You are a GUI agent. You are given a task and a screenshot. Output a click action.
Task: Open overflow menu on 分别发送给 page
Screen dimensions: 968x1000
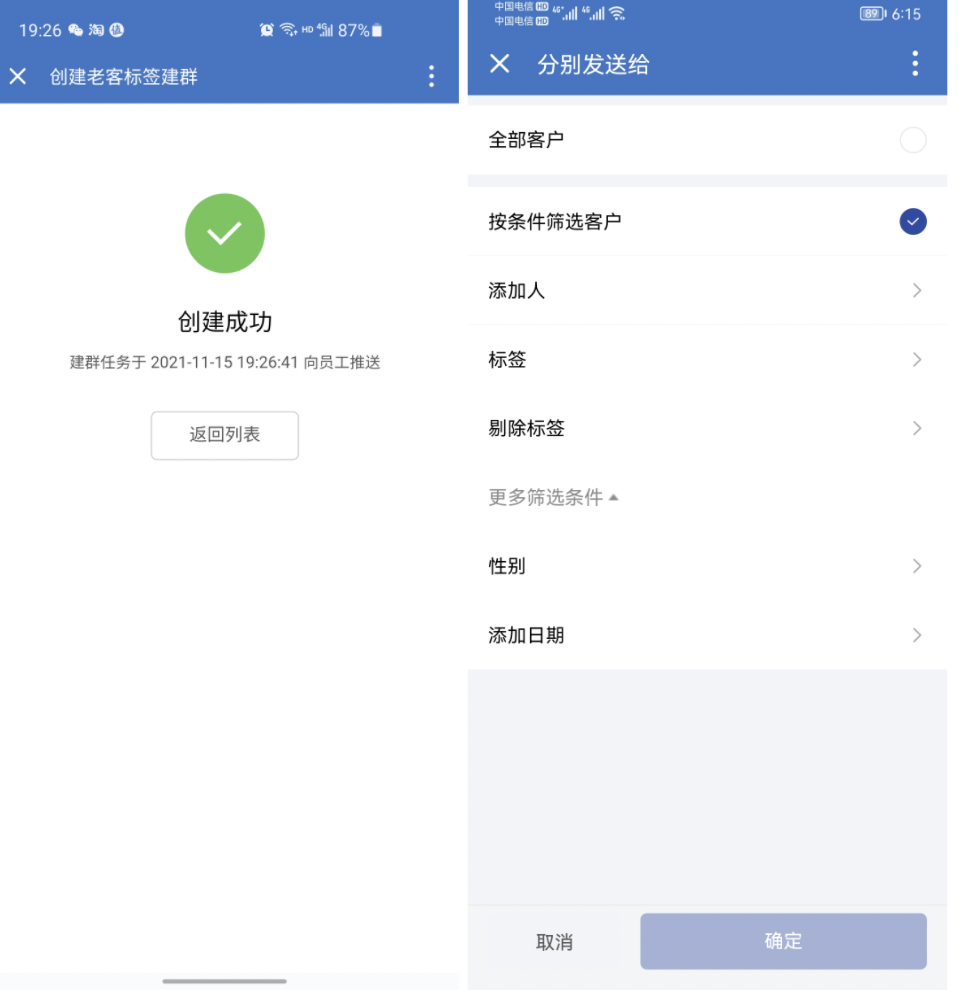pyautogui.click(x=915, y=64)
